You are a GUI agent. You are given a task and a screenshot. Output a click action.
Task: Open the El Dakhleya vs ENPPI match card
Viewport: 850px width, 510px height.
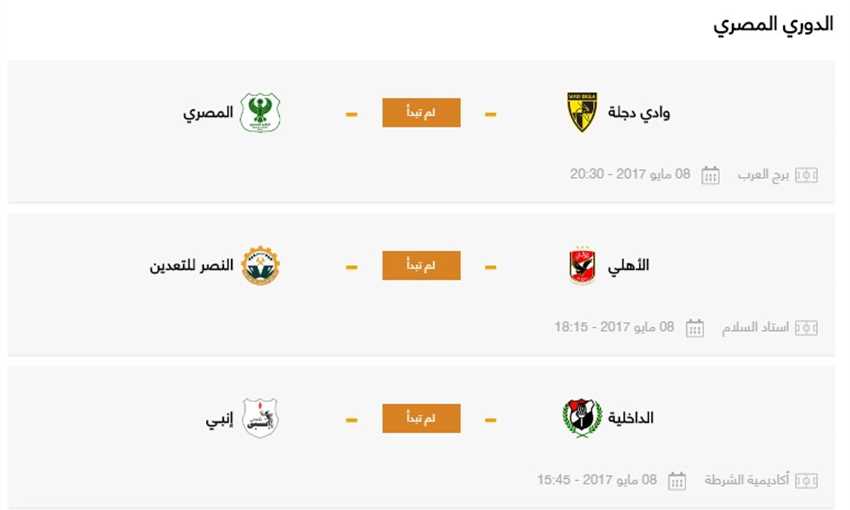pos(421,437)
